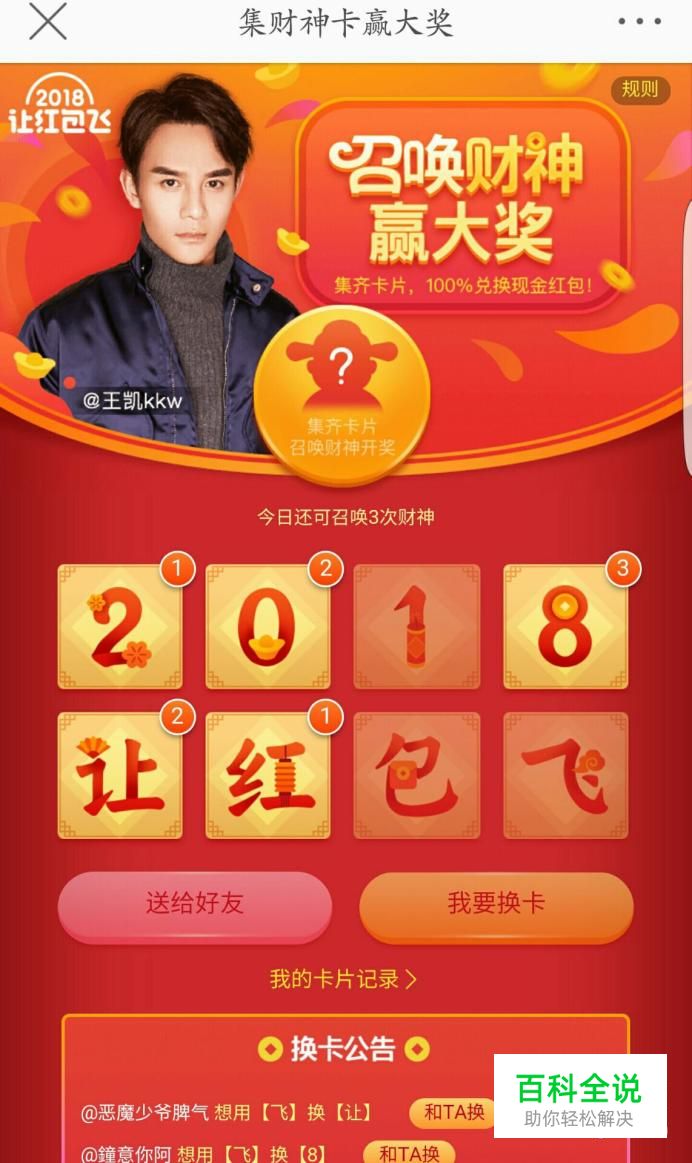Select the number 0 card

pos(268,627)
